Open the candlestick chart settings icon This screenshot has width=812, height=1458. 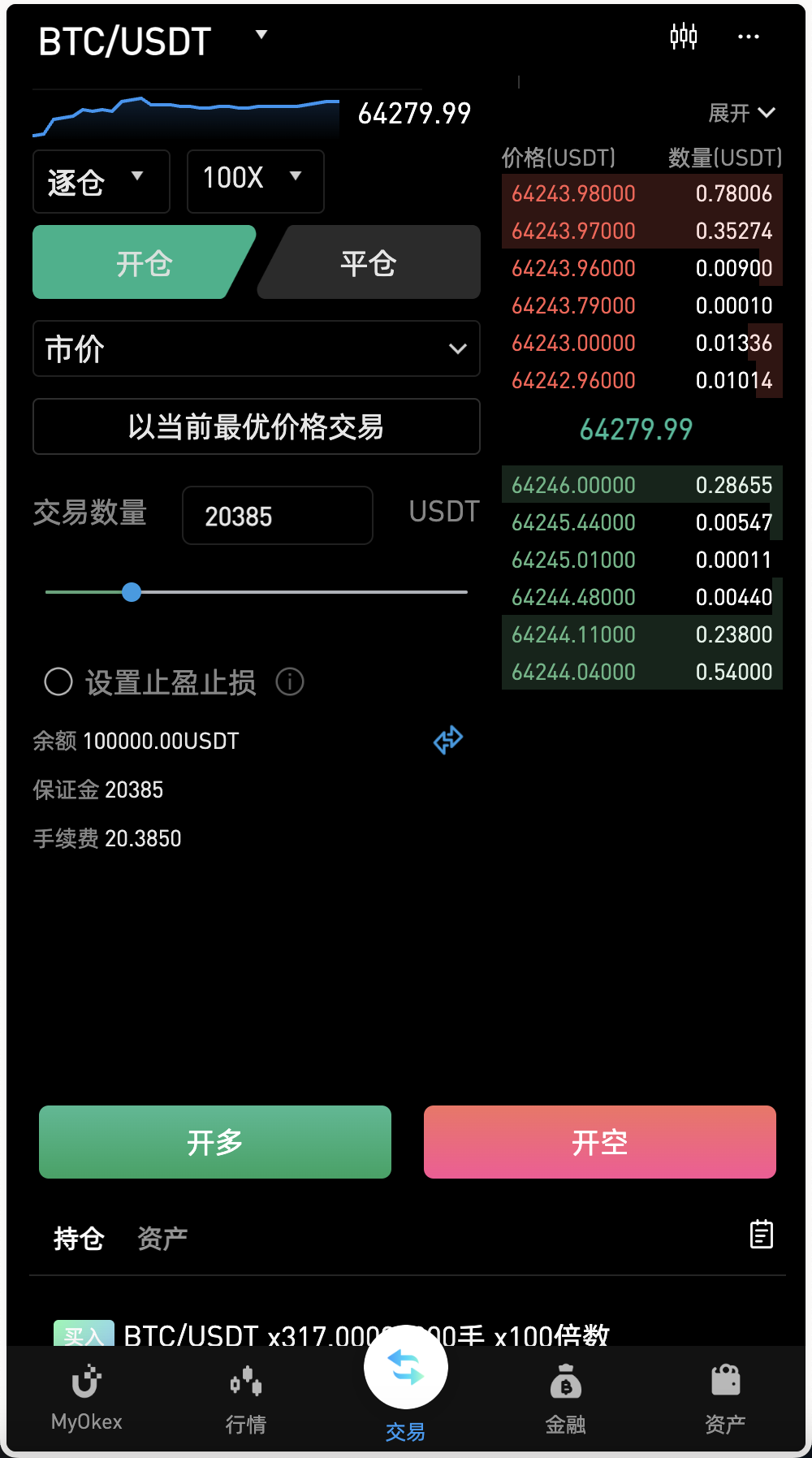(x=683, y=37)
